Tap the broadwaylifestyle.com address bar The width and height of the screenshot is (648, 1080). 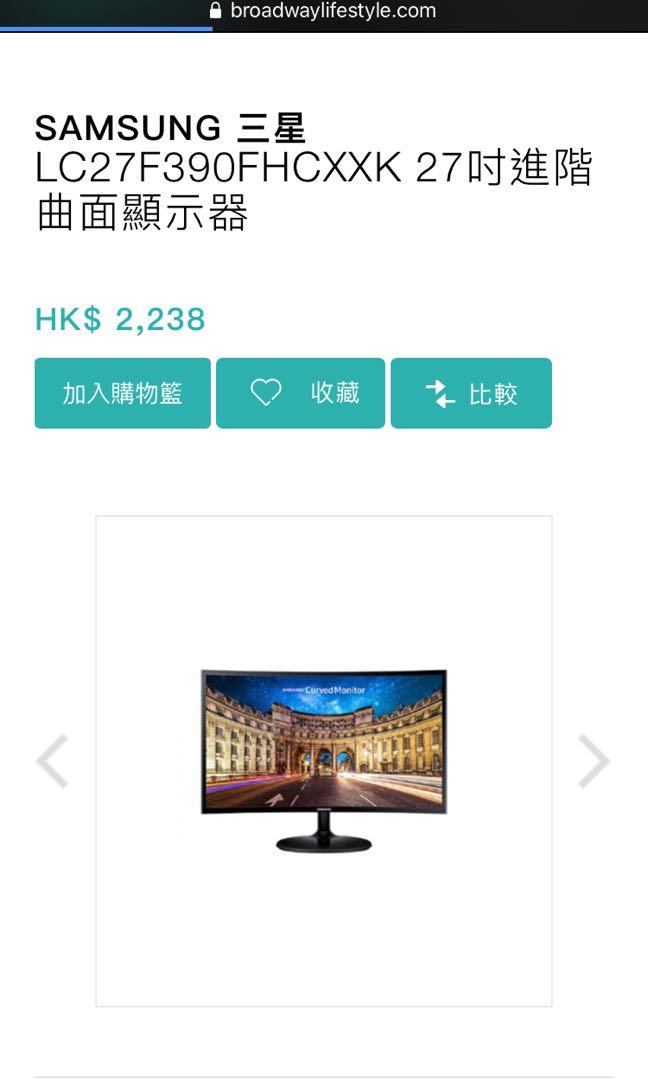324,12
